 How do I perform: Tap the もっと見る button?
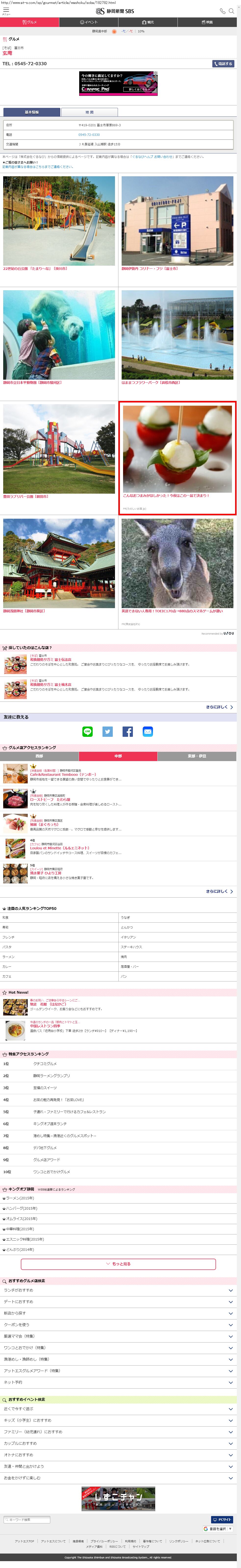[119, 1264]
